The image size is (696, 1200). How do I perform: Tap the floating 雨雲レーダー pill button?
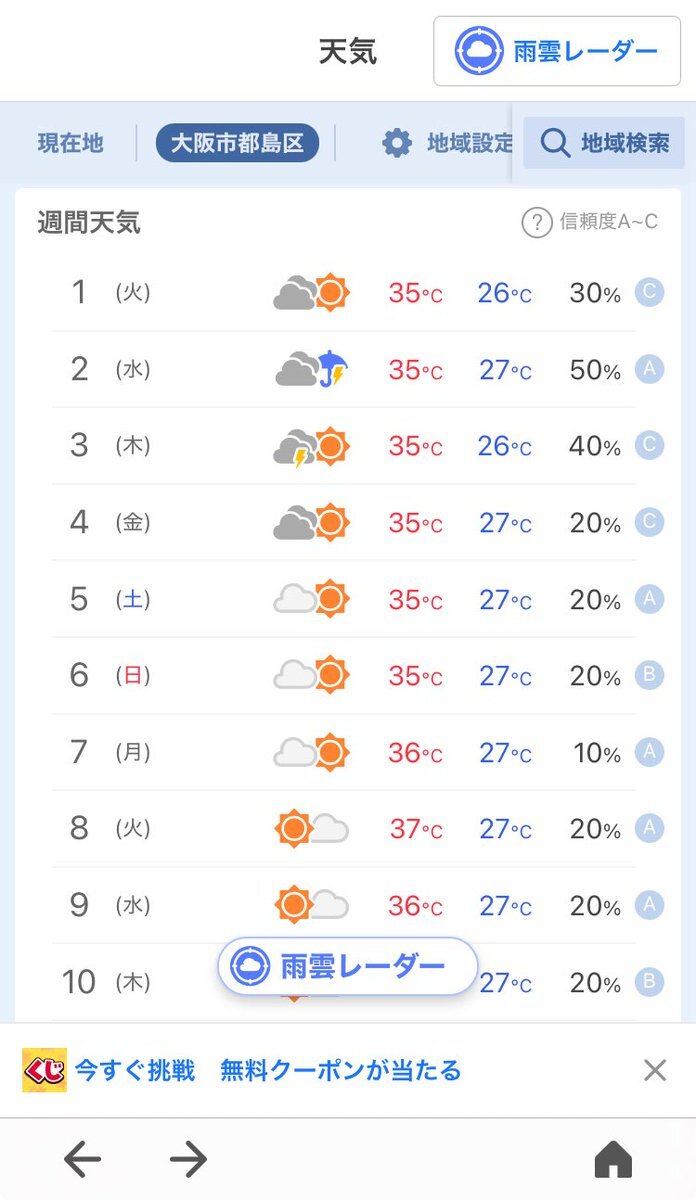tap(348, 966)
